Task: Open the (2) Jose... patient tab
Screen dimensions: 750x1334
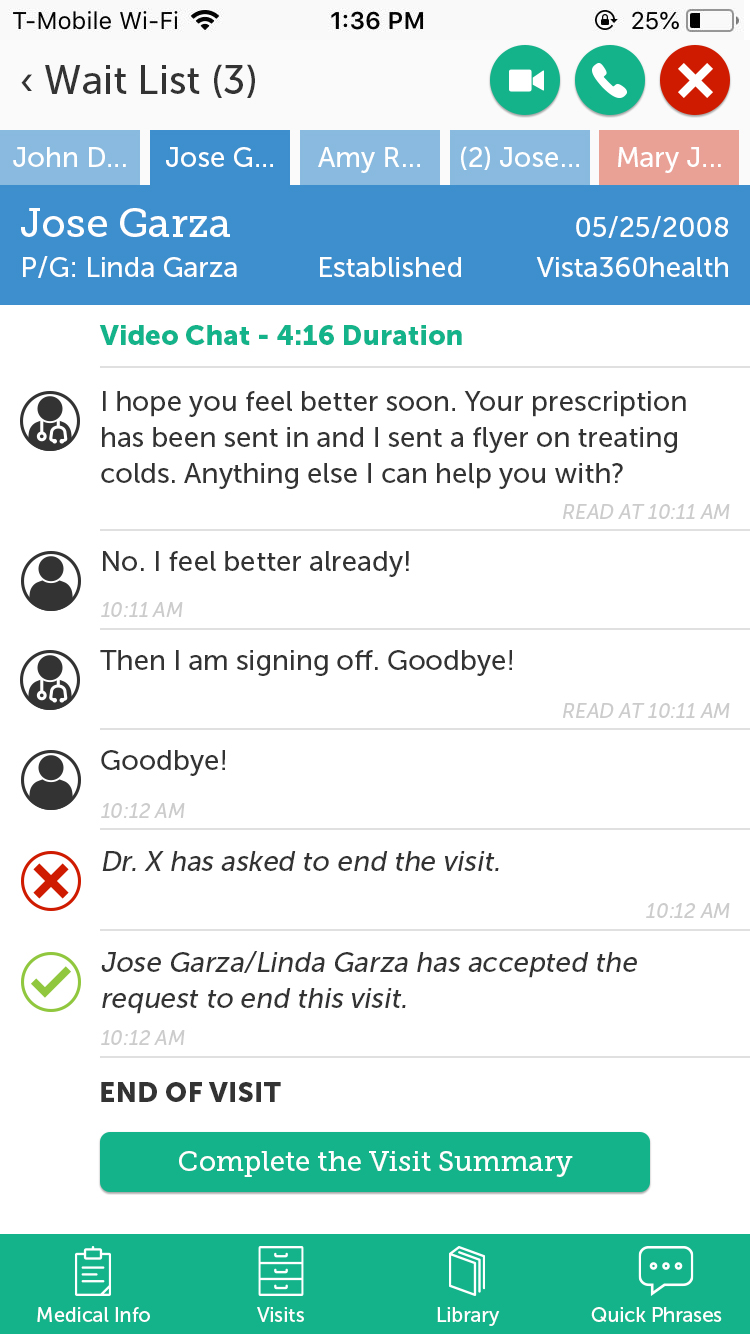Action: coord(520,158)
